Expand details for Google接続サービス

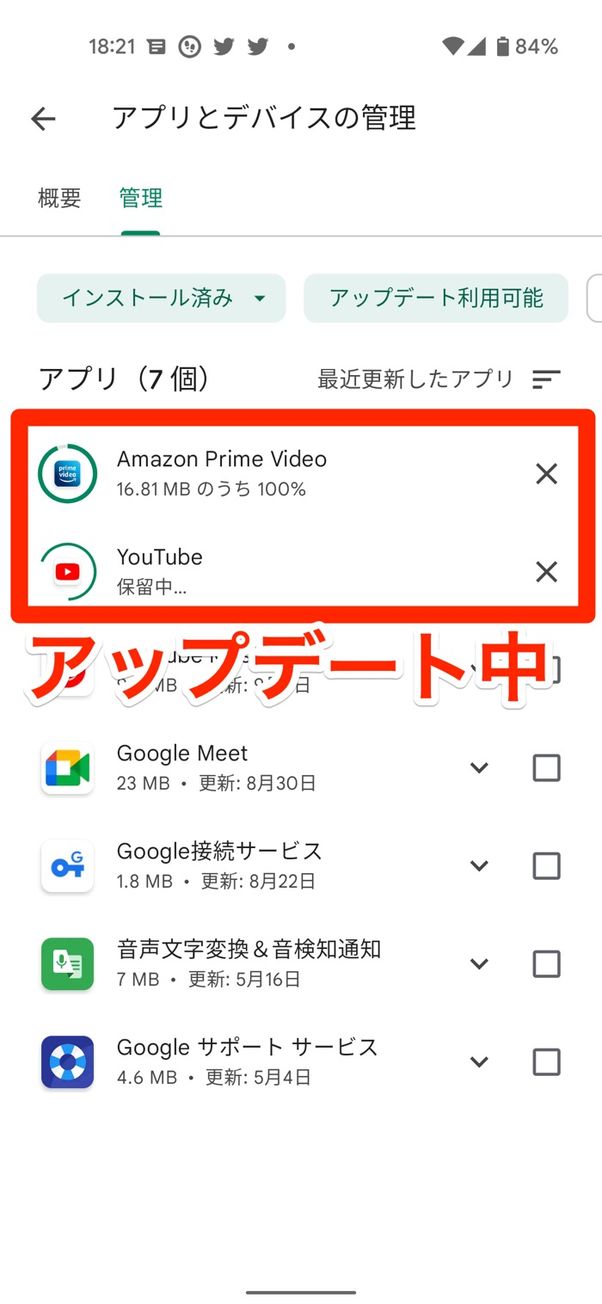coord(479,866)
